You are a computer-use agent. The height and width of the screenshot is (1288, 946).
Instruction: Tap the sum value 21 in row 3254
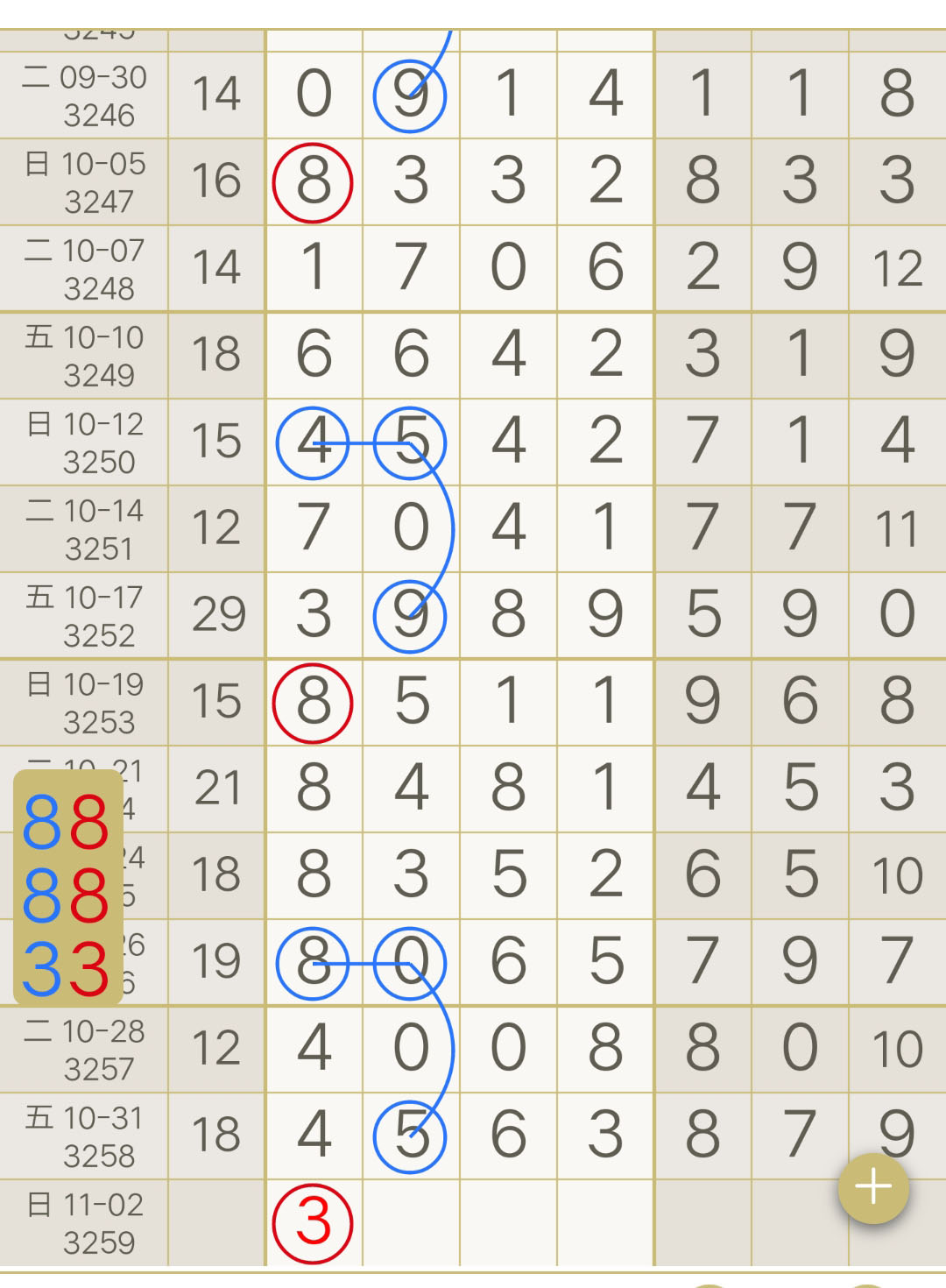click(x=216, y=788)
